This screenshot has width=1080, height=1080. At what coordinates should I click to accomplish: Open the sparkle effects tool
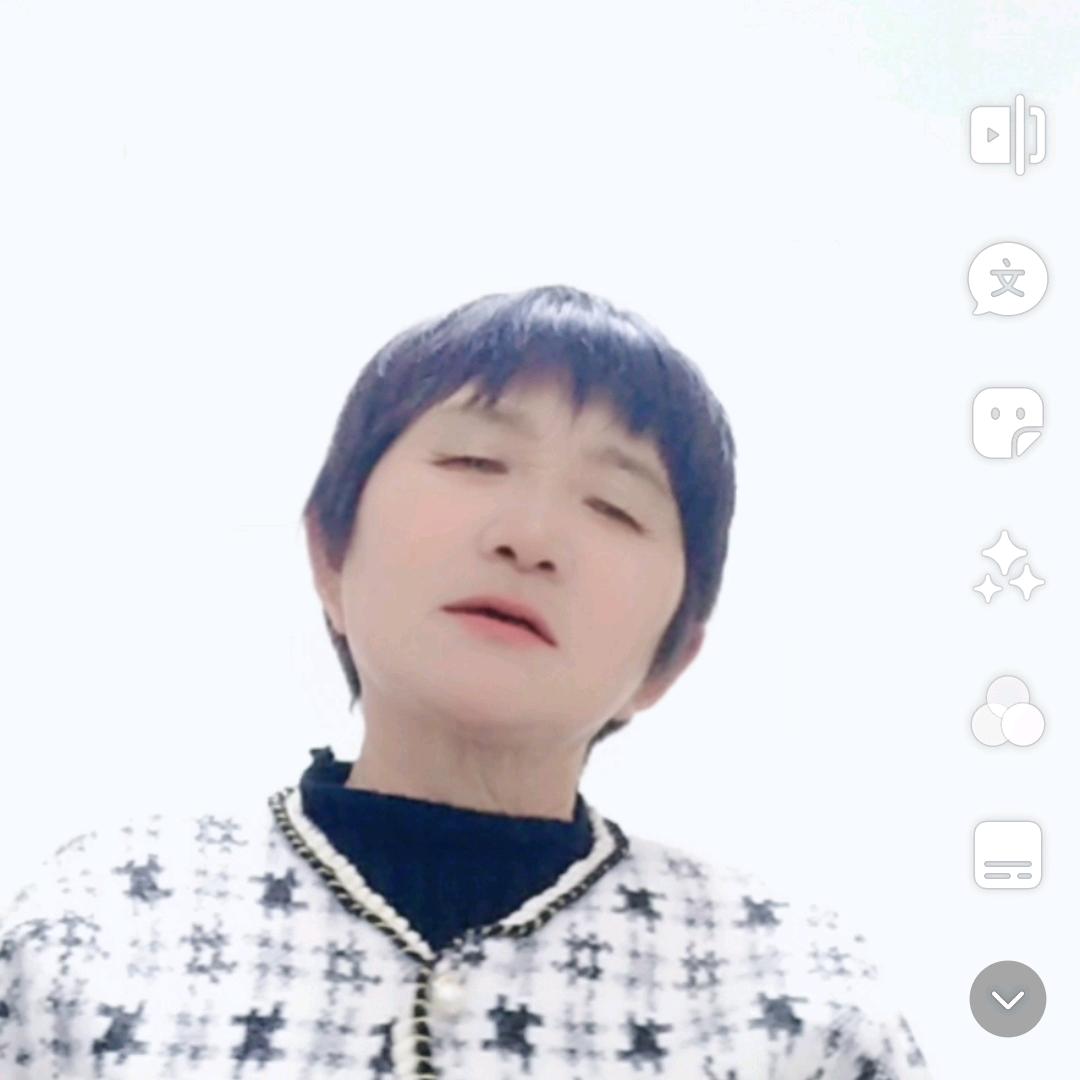pos(1007,567)
